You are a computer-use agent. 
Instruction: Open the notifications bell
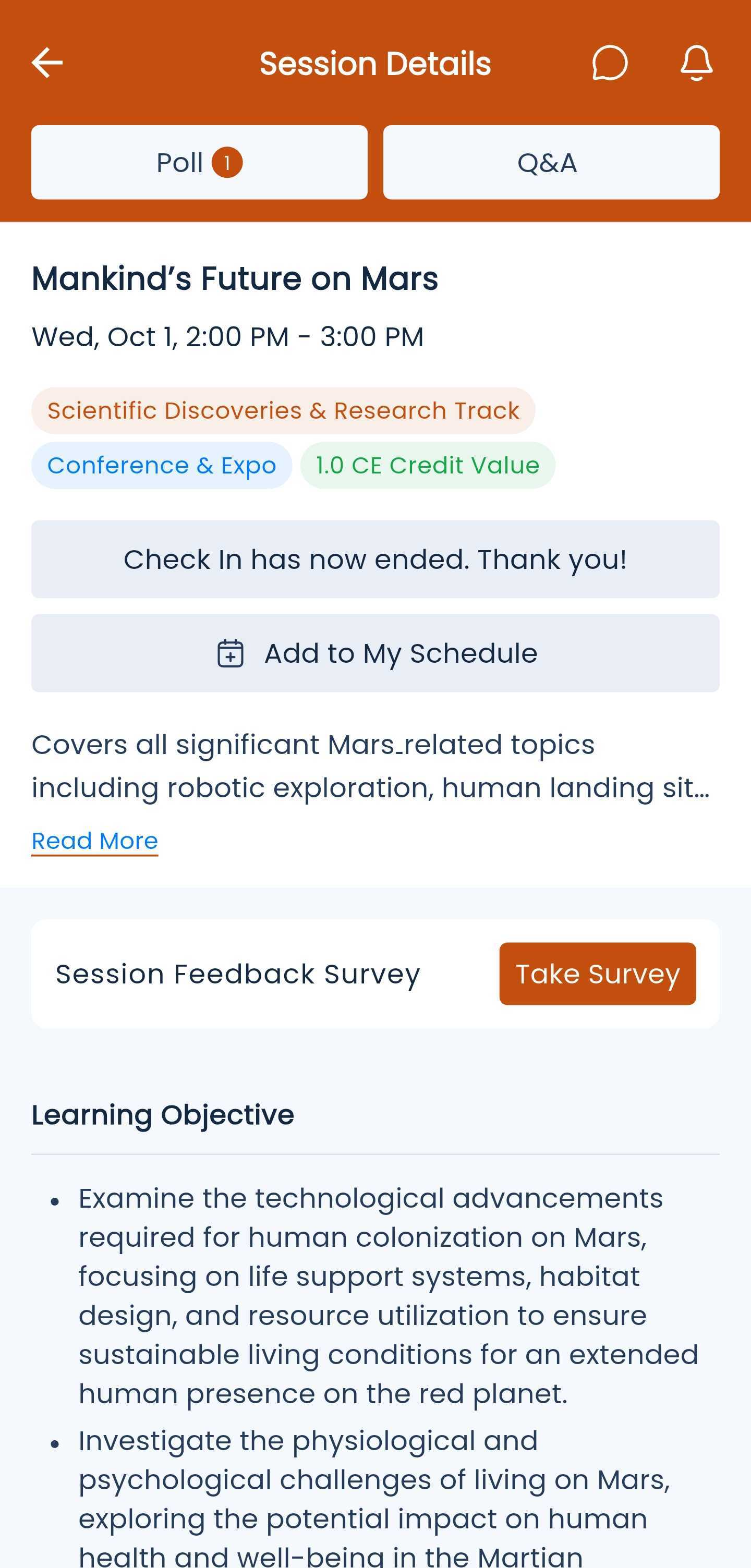click(696, 63)
